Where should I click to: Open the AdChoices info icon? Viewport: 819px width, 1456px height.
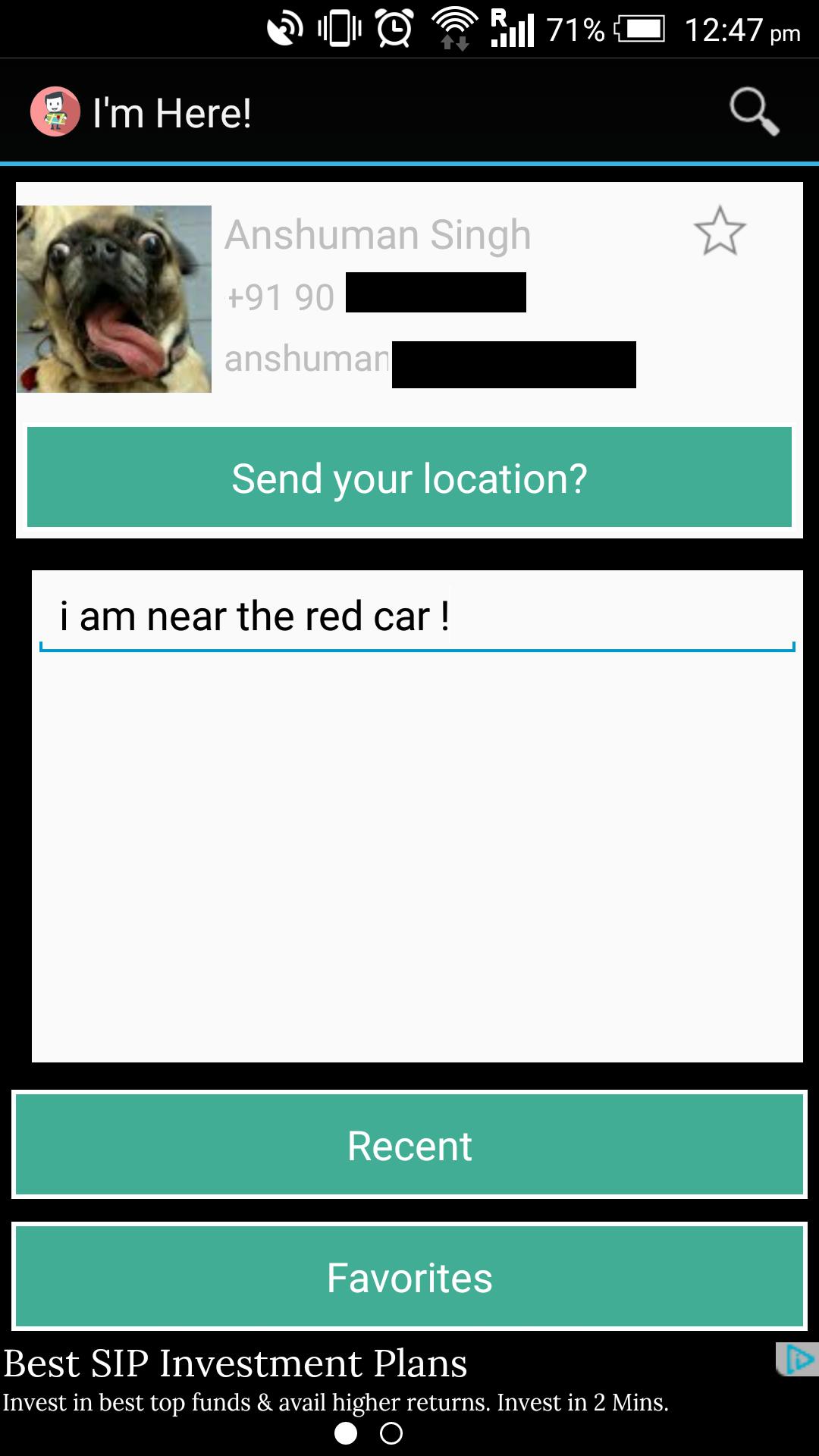click(798, 1359)
